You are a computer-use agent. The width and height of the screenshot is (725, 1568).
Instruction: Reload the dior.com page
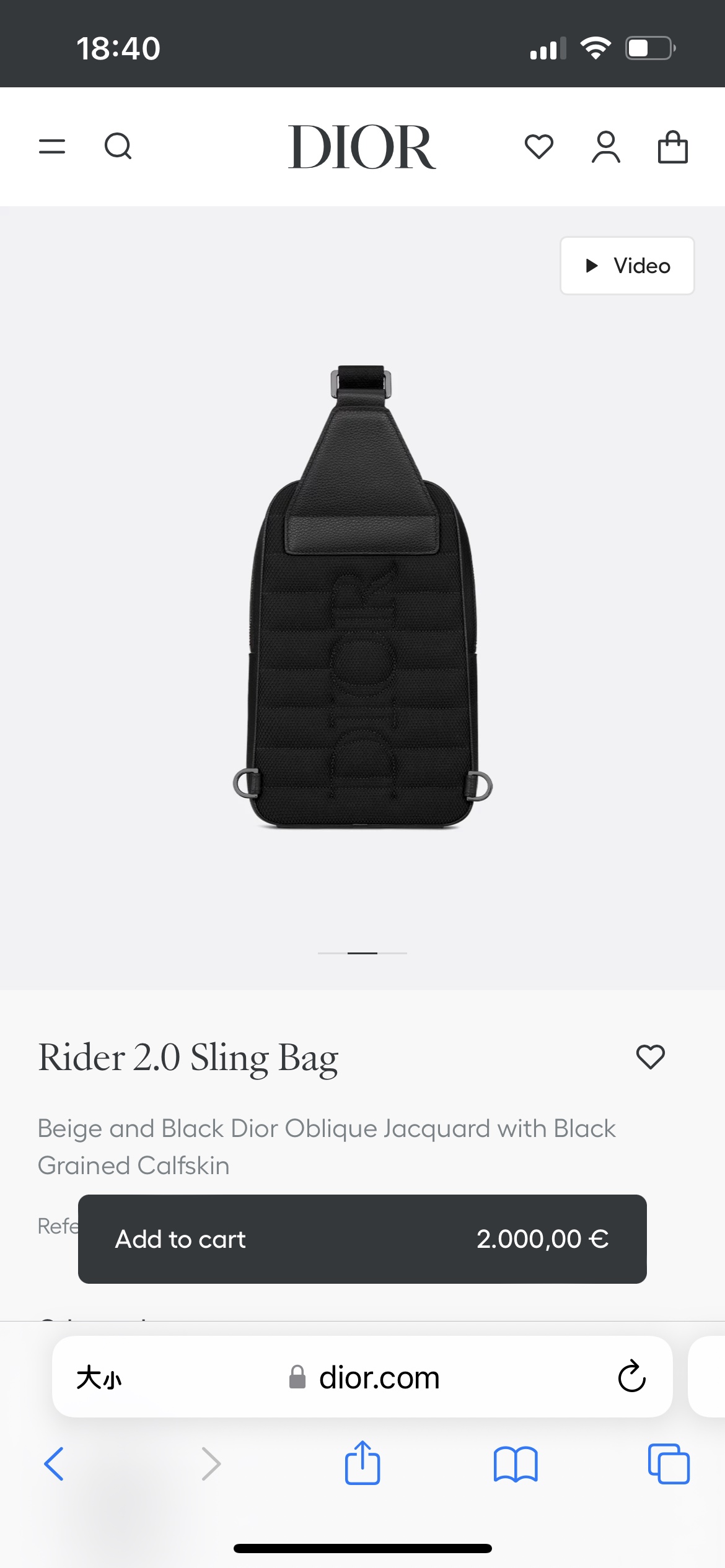(x=631, y=1377)
